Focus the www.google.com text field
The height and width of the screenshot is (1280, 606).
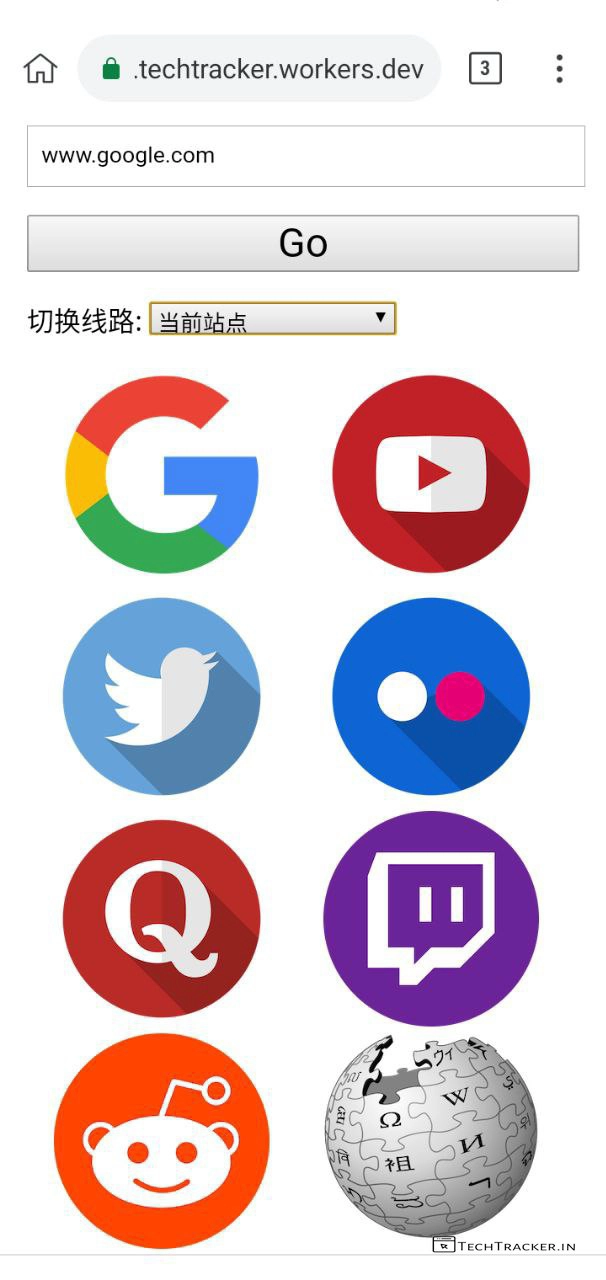coord(305,156)
